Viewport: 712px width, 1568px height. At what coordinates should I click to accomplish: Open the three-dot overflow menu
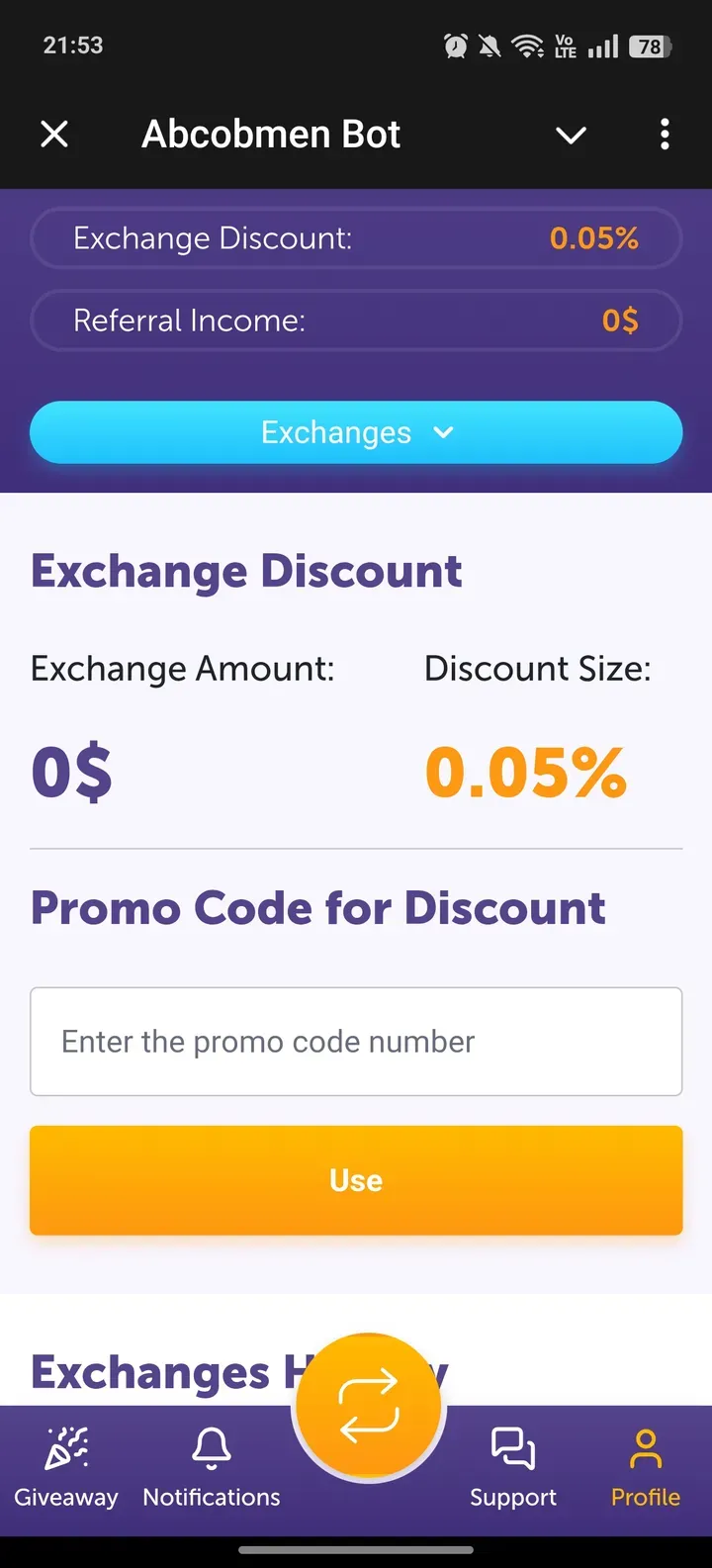click(665, 134)
